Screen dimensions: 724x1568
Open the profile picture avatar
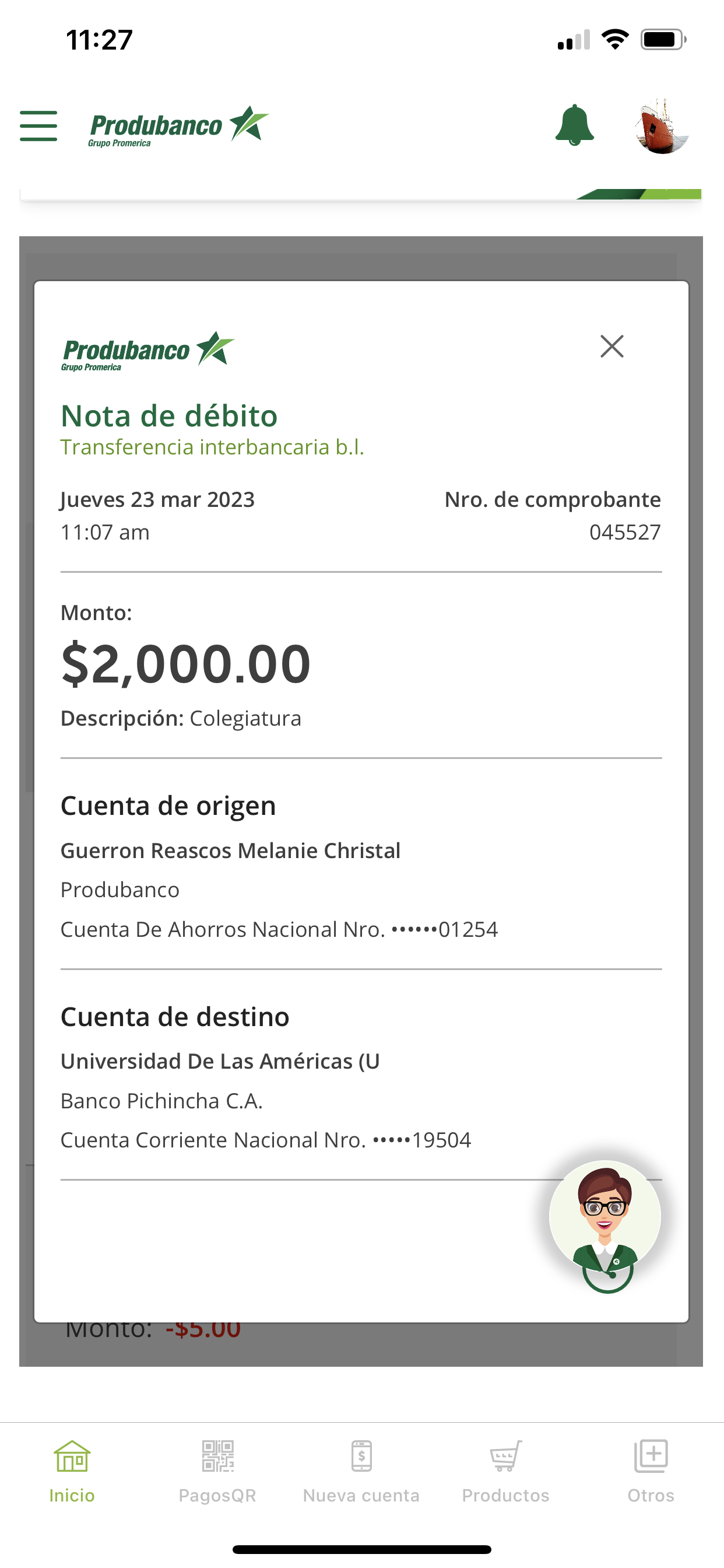tap(661, 126)
